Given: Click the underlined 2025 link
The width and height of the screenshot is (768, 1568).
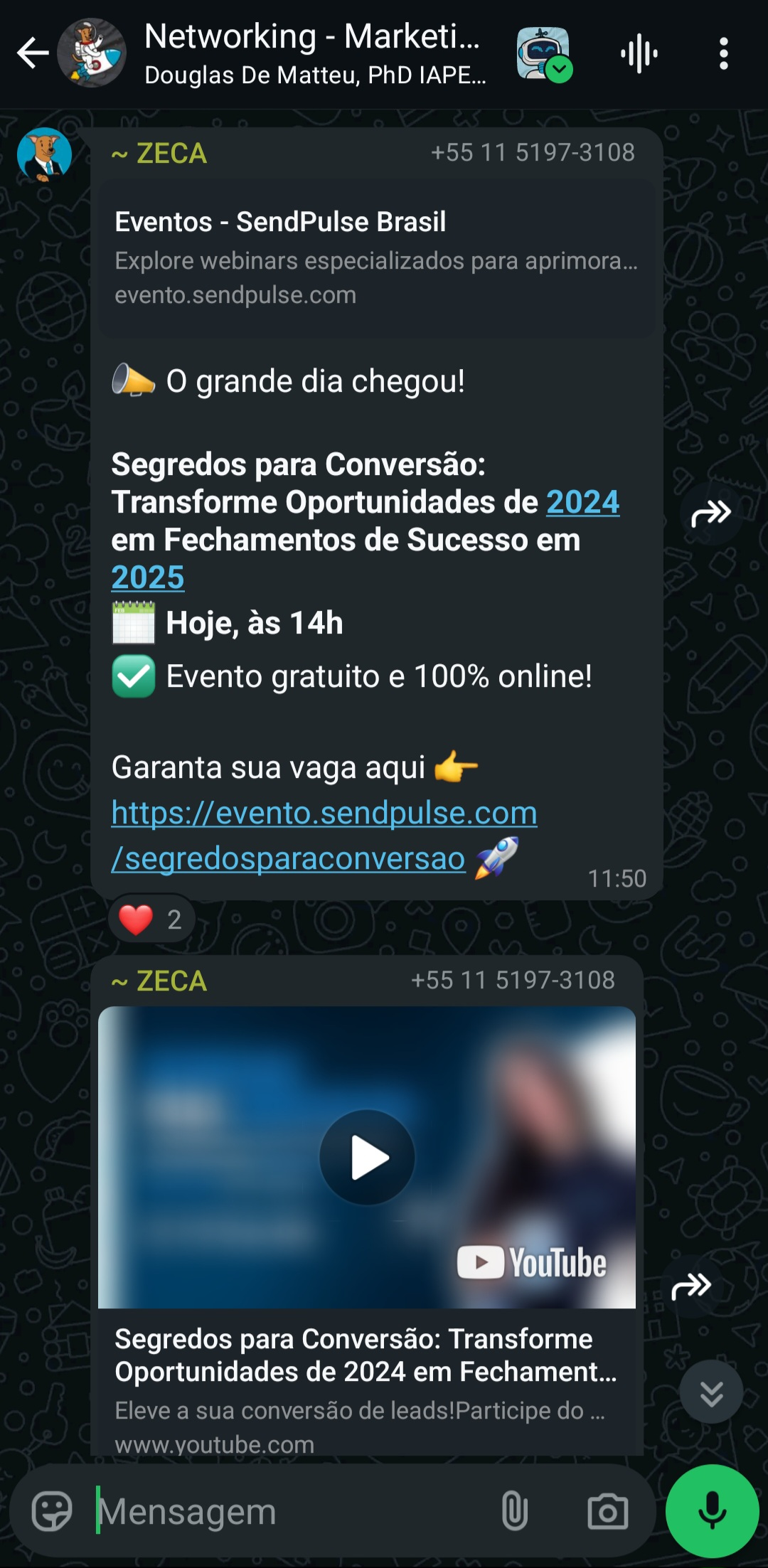Looking at the screenshot, I should coord(147,577).
